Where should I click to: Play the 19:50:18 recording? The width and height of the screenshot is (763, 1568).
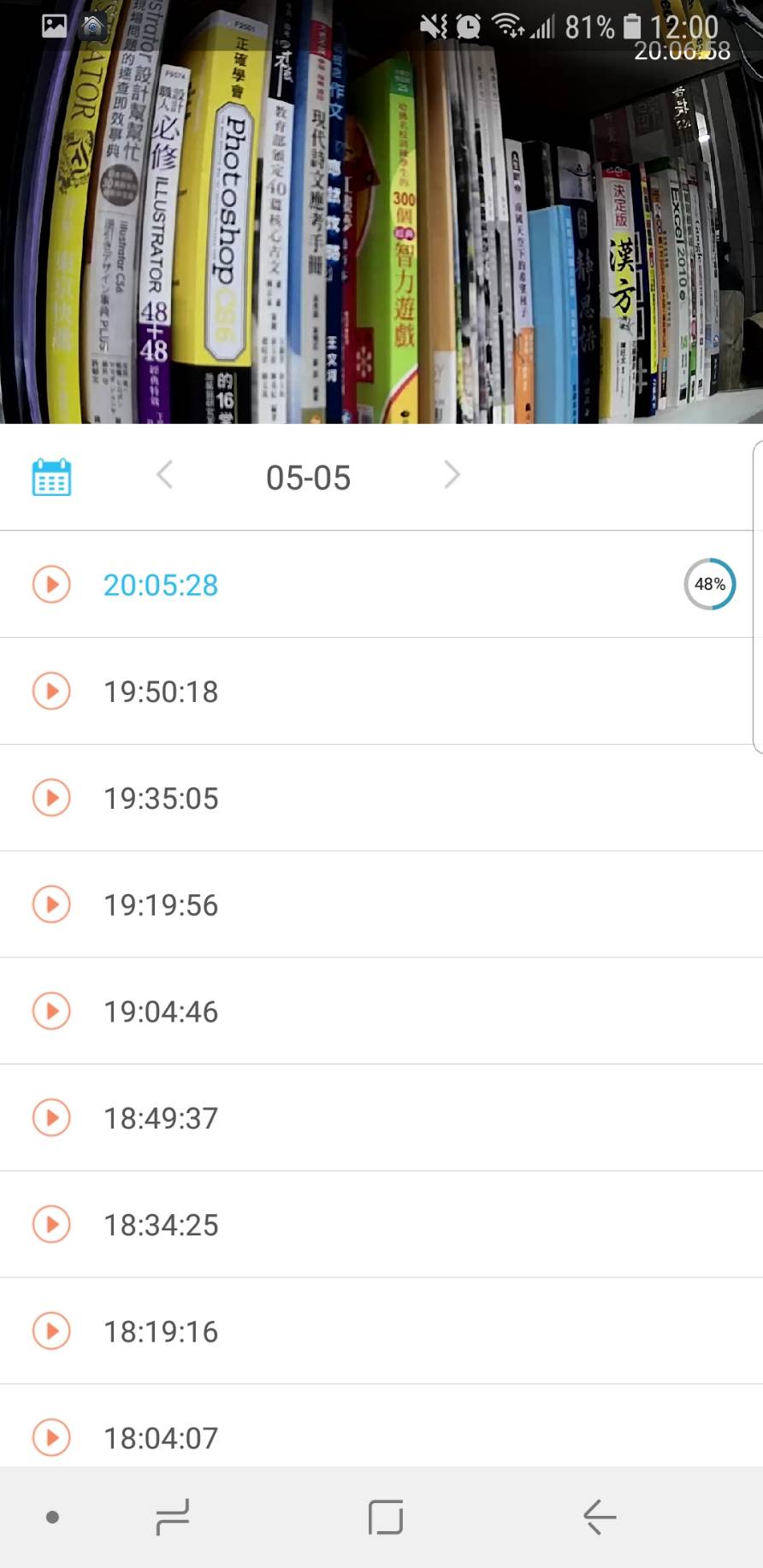[x=51, y=691]
